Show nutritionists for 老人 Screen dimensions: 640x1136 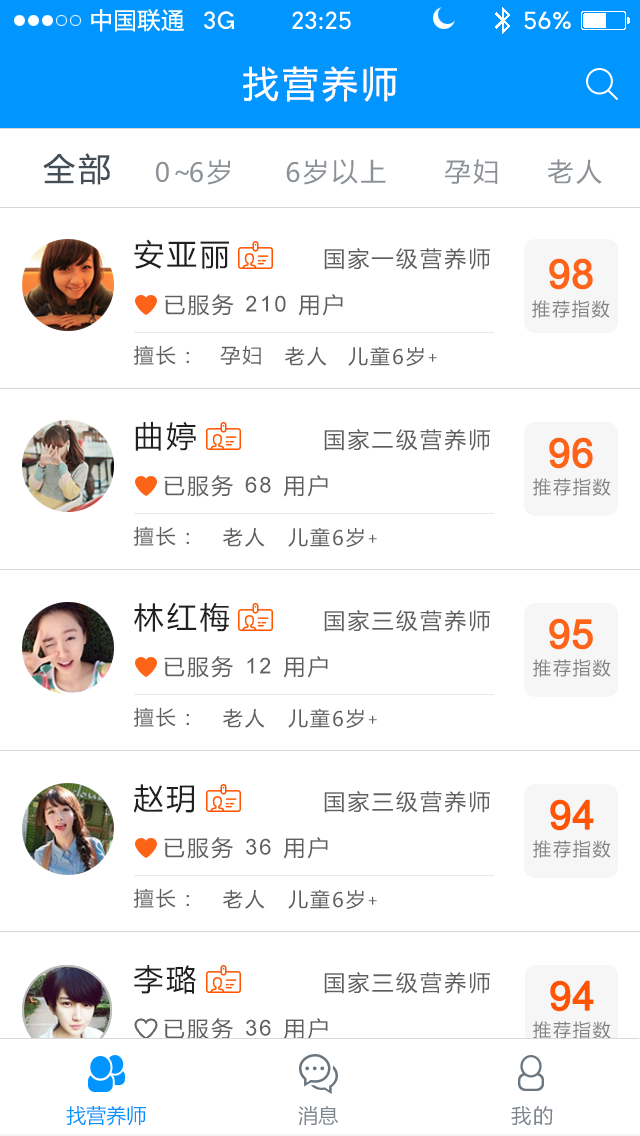pyautogui.click(x=575, y=172)
